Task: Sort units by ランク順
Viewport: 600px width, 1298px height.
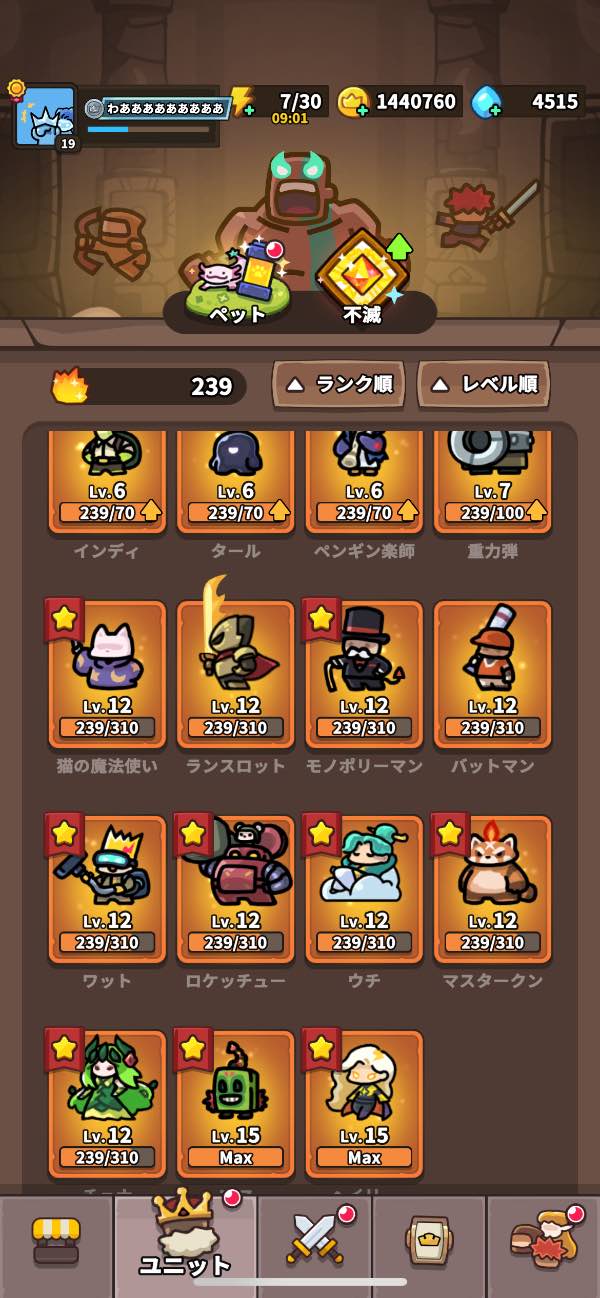Action: pyautogui.click(x=338, y=383)
